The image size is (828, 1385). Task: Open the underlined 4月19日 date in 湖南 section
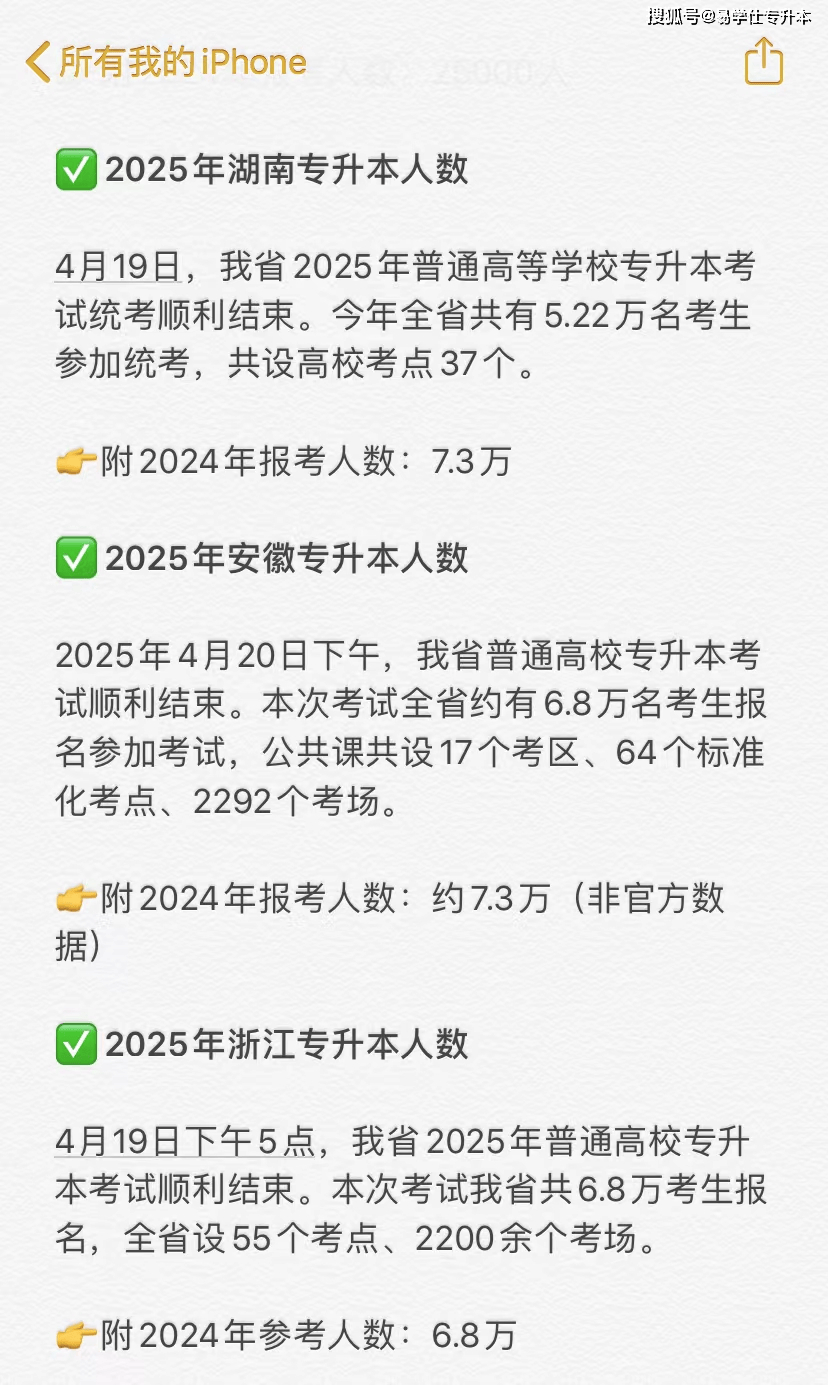click(117, 267)
